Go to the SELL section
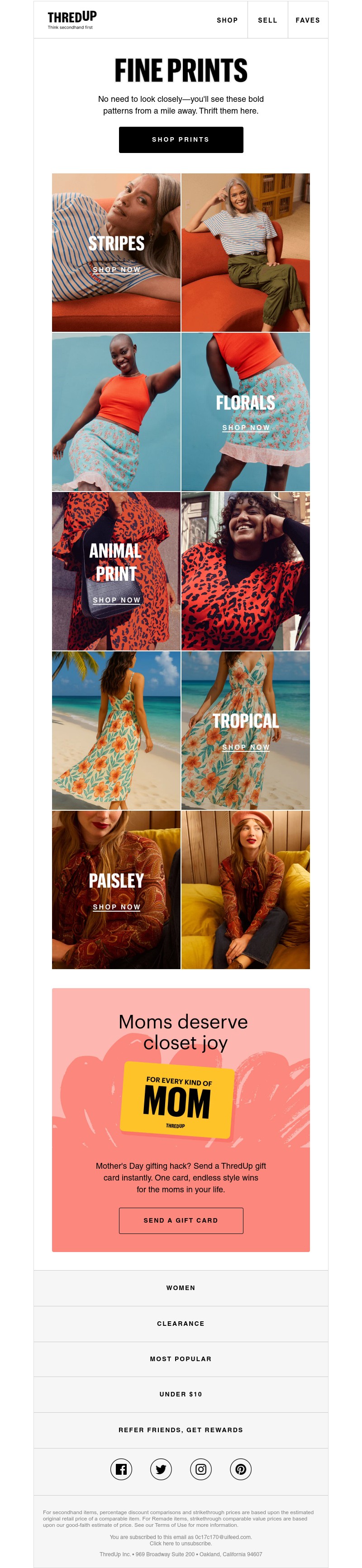The image size is (362, 1568). pos(267,20)
